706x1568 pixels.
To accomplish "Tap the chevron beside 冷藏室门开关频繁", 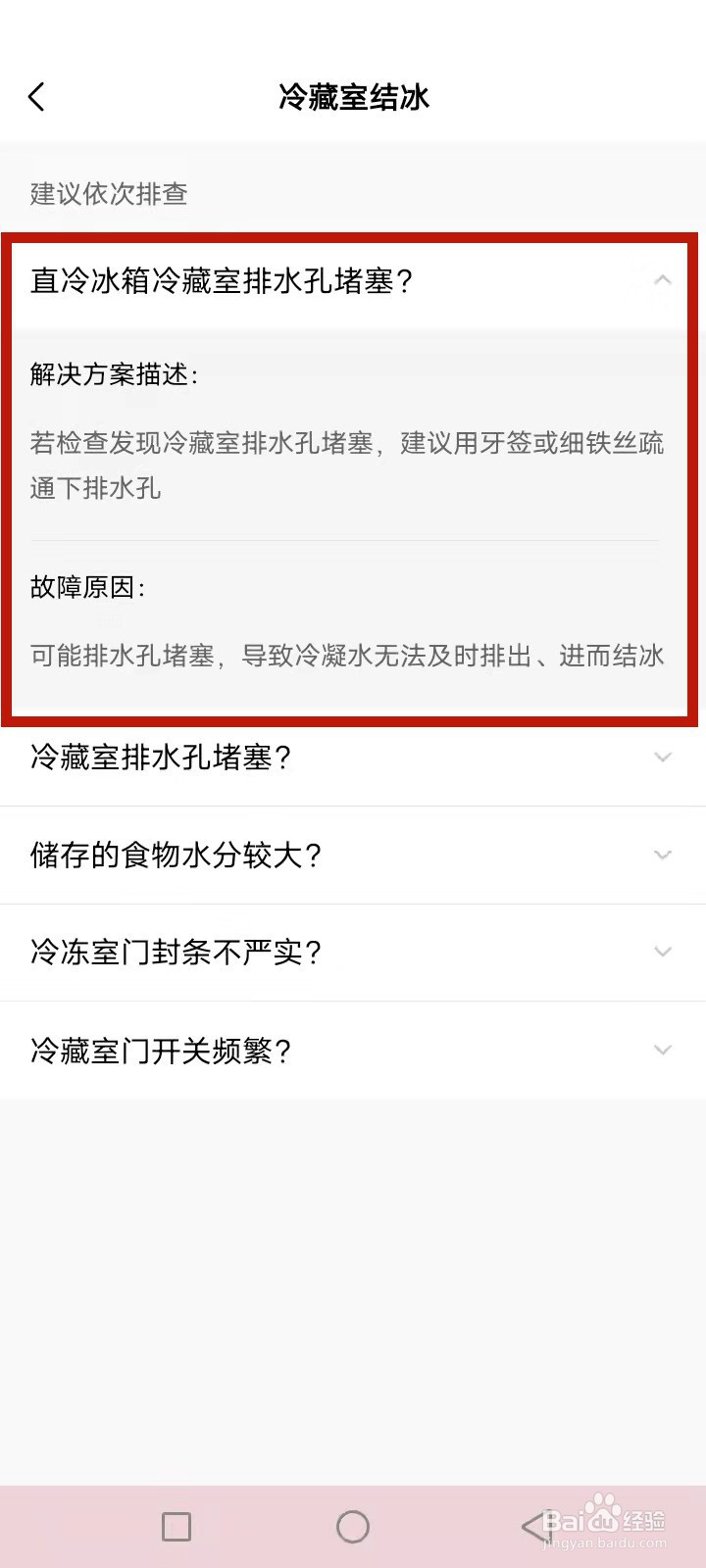I will click(x=663, y=1050).
